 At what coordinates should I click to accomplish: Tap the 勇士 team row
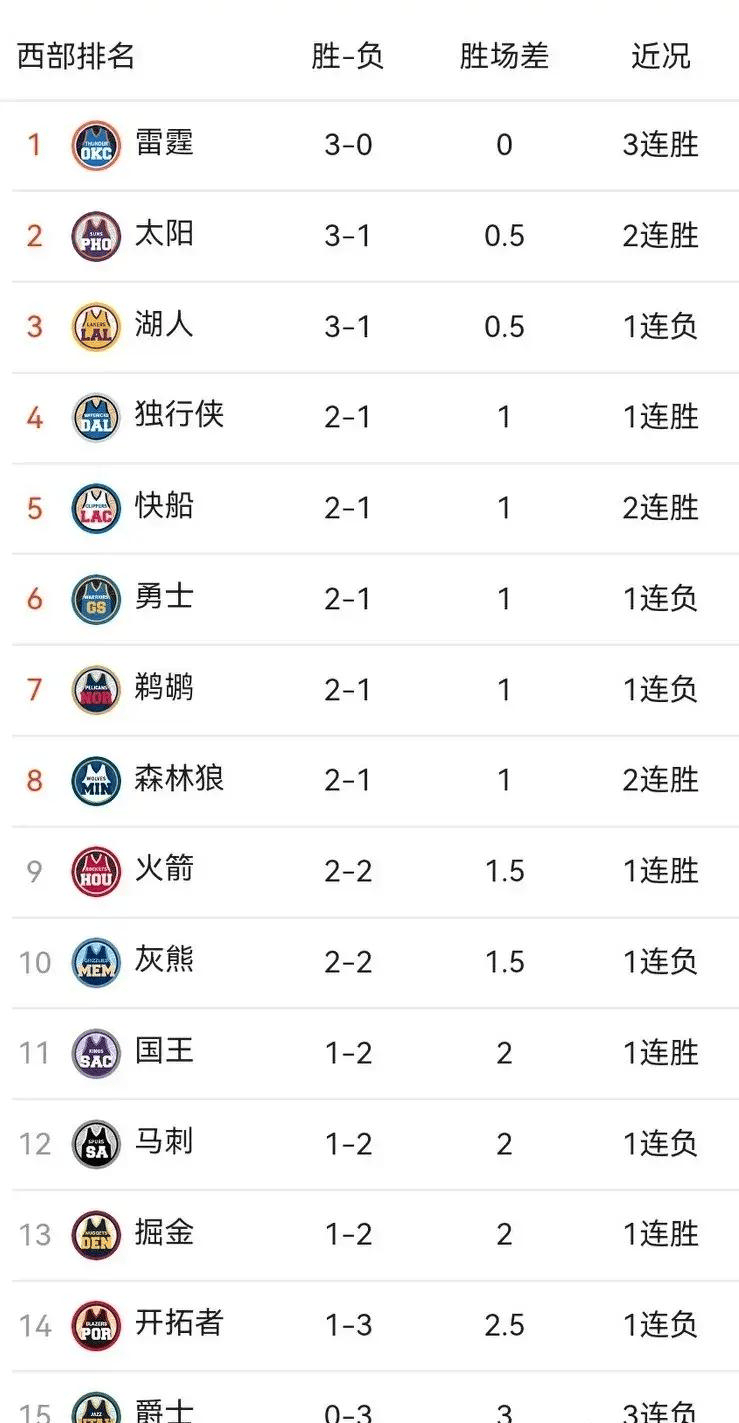(x=165, y=598)
